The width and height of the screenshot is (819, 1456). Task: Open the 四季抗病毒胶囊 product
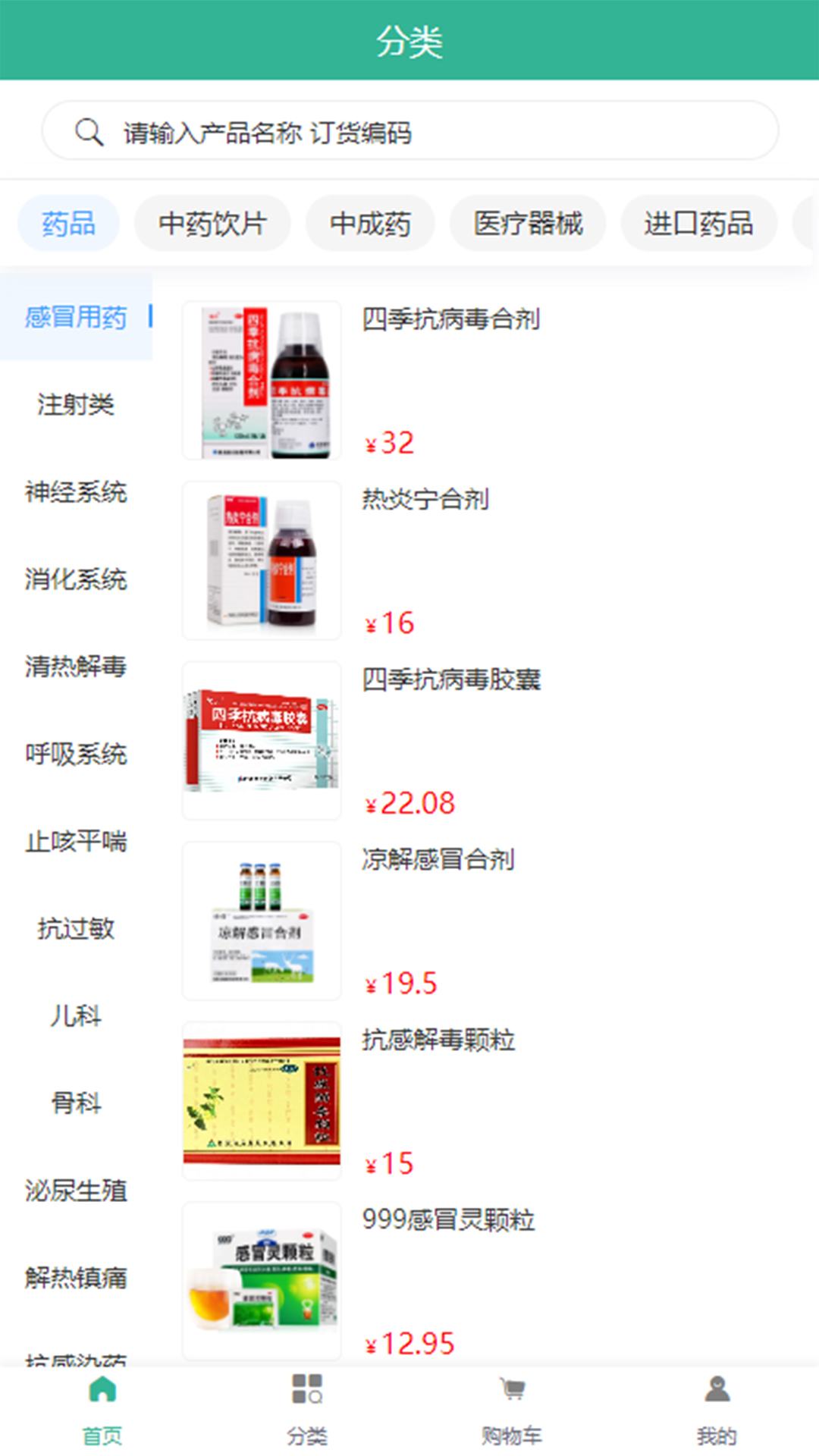tap(450, 679)
